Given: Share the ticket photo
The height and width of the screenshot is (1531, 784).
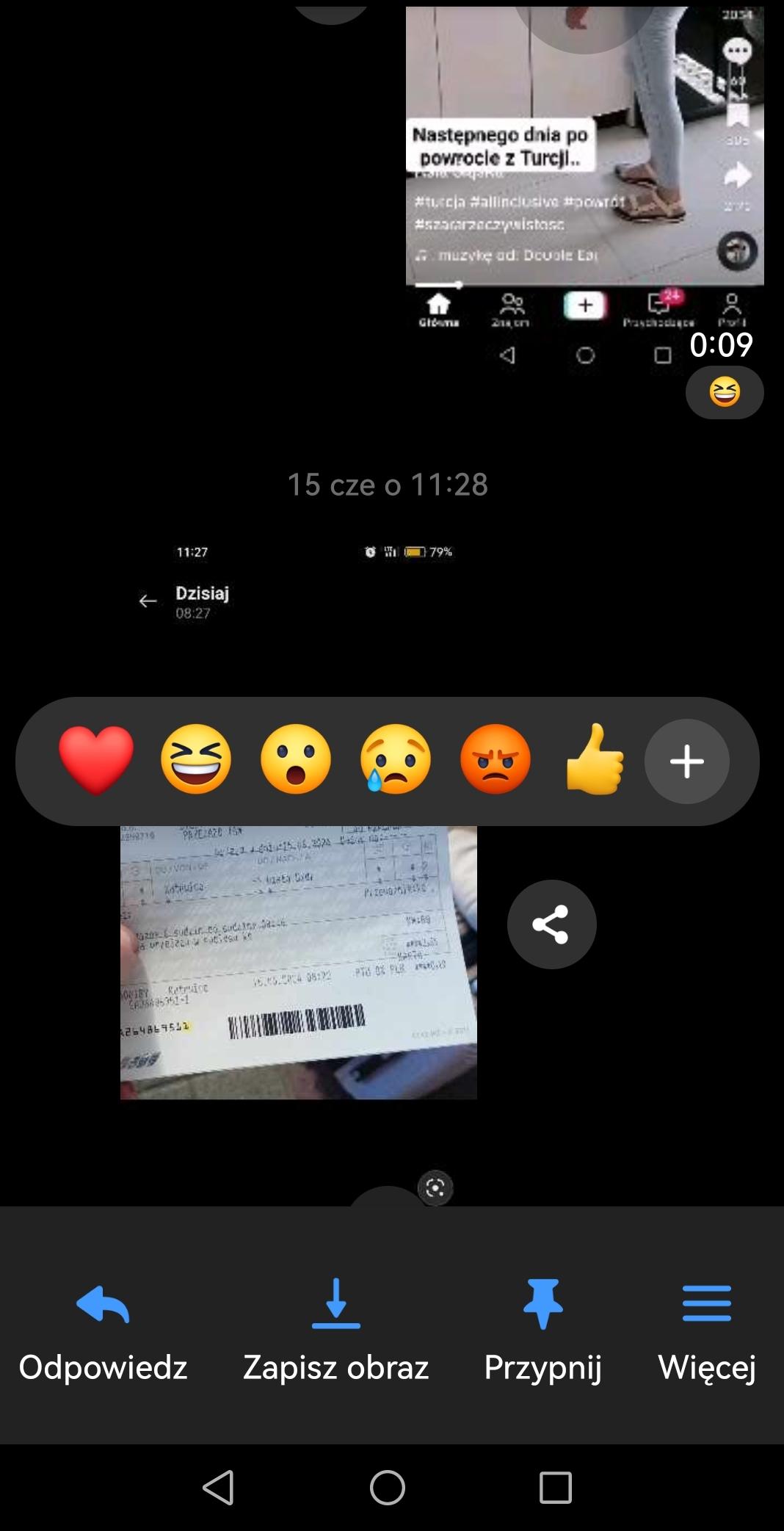Looking at the screenshot, I should 551,924.
